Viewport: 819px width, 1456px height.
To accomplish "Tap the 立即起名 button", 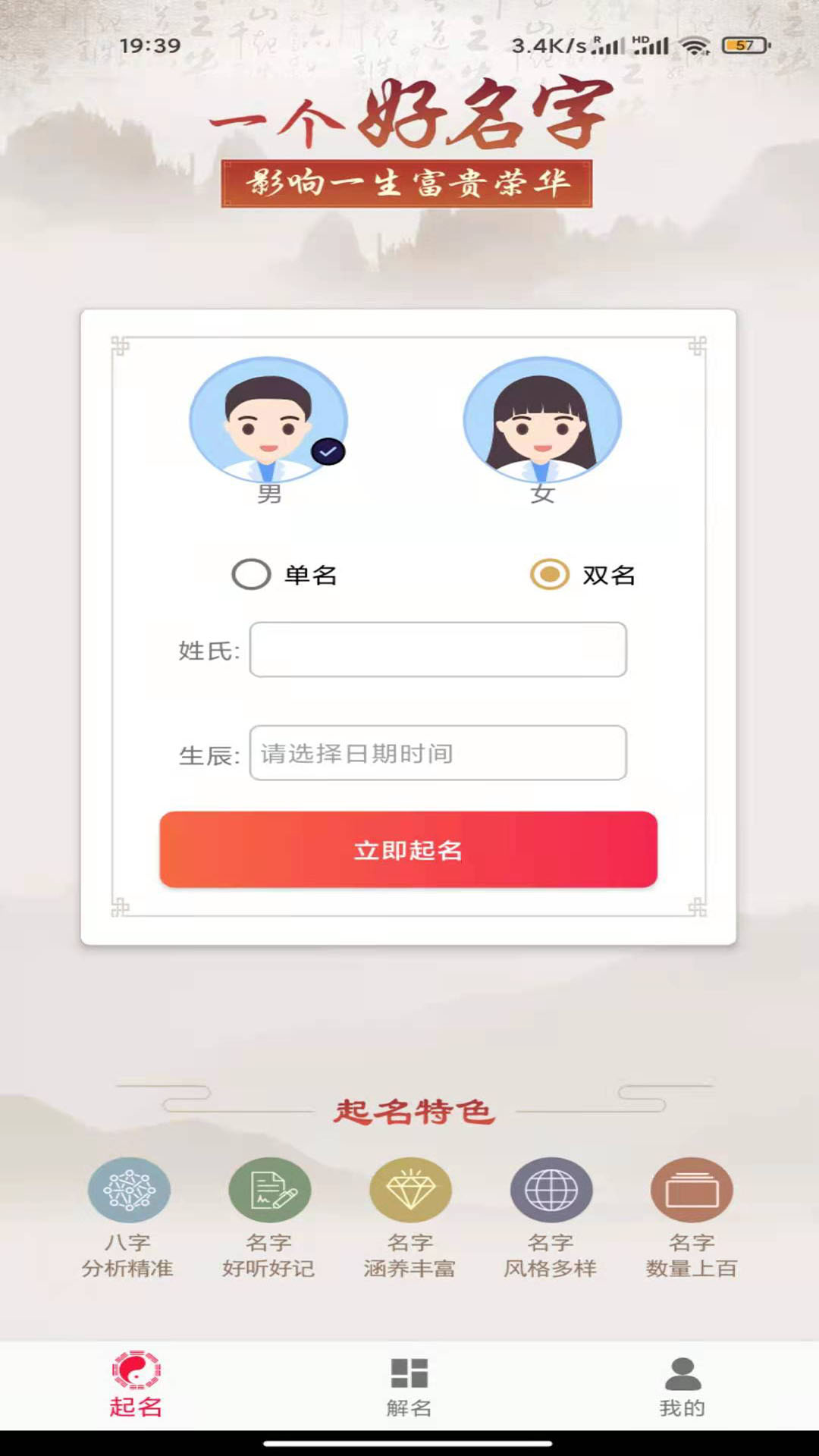I will tap(408, 849).
